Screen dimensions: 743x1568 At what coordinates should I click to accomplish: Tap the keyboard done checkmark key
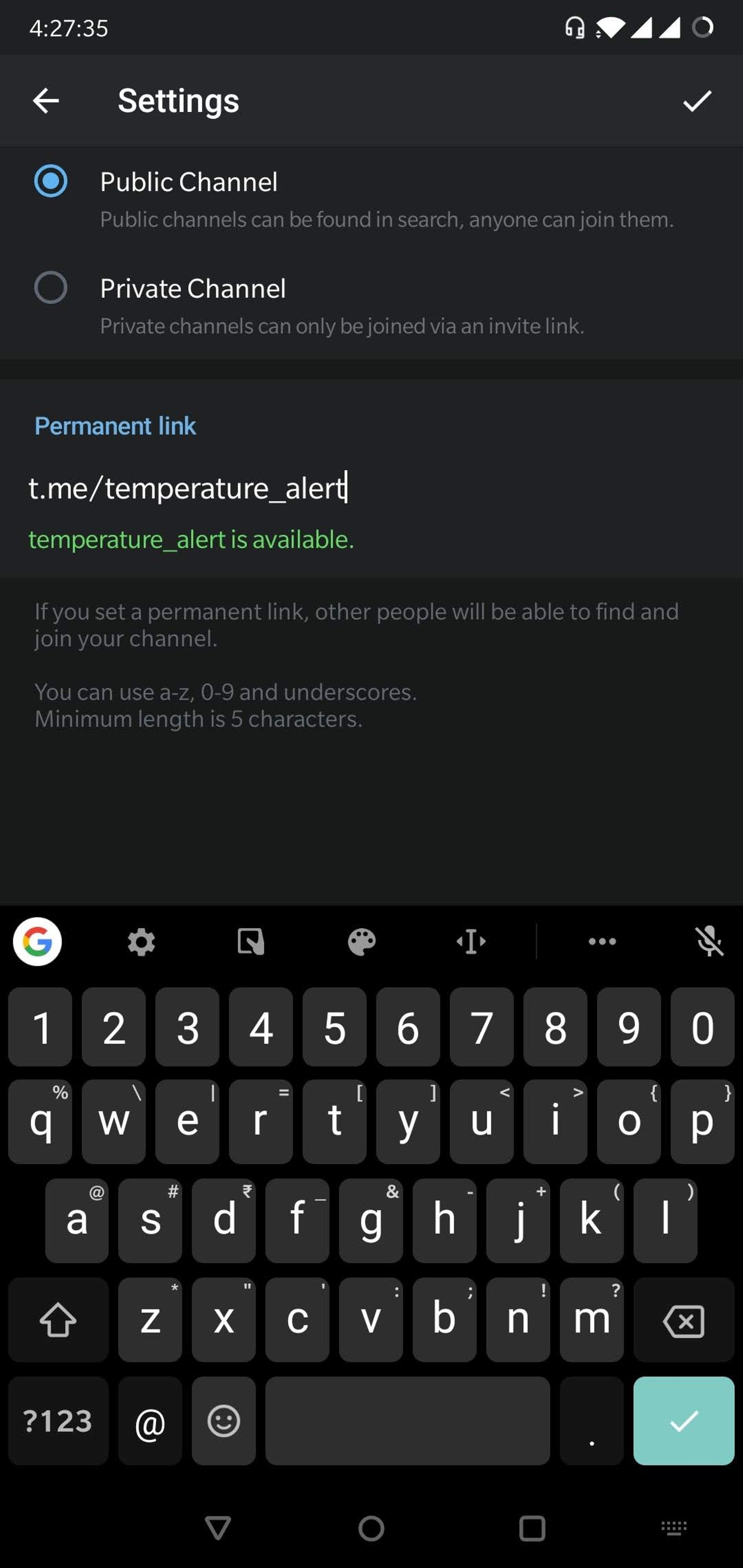[684, 1421]
